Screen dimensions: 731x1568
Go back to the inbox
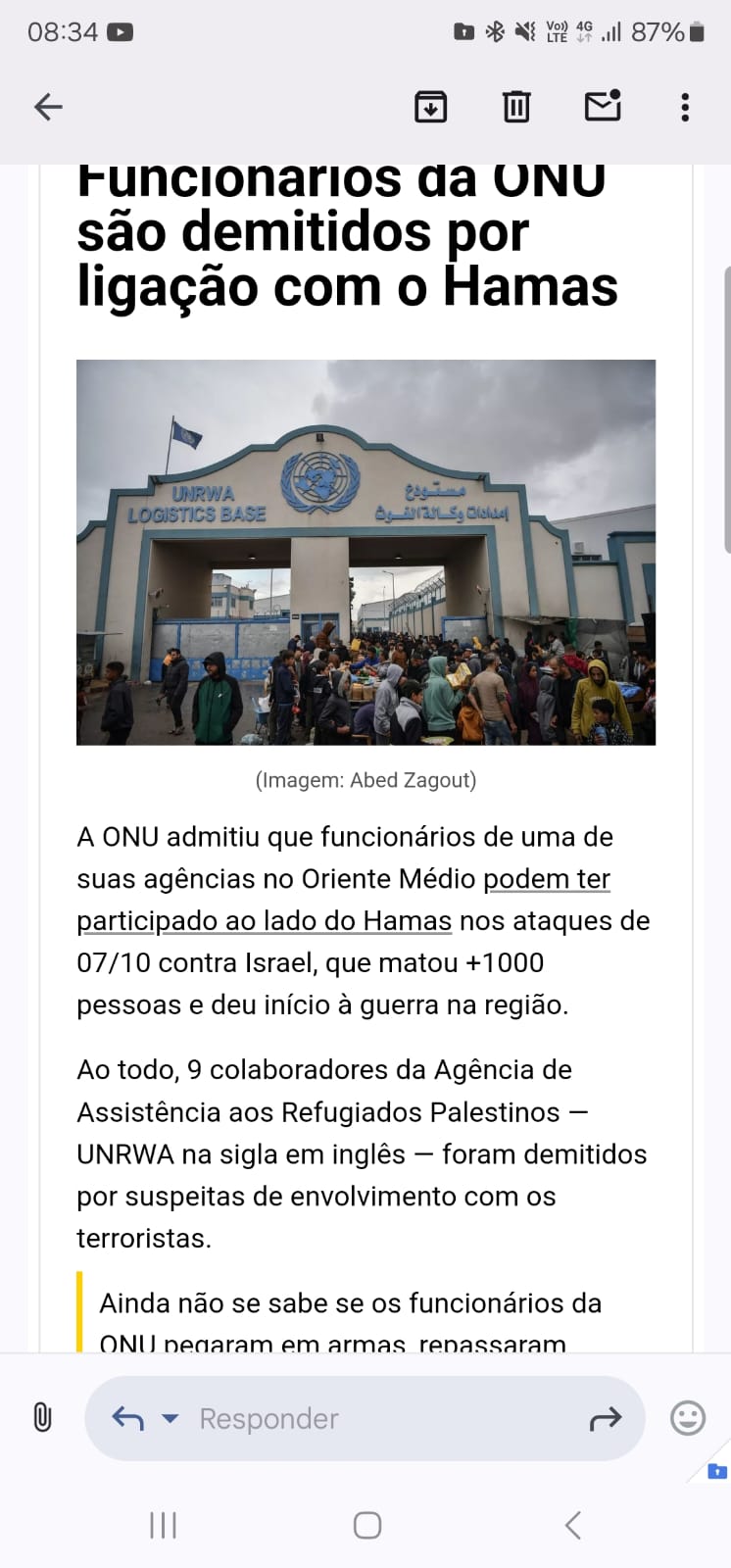pyautogui.click(x=48, y=106)
